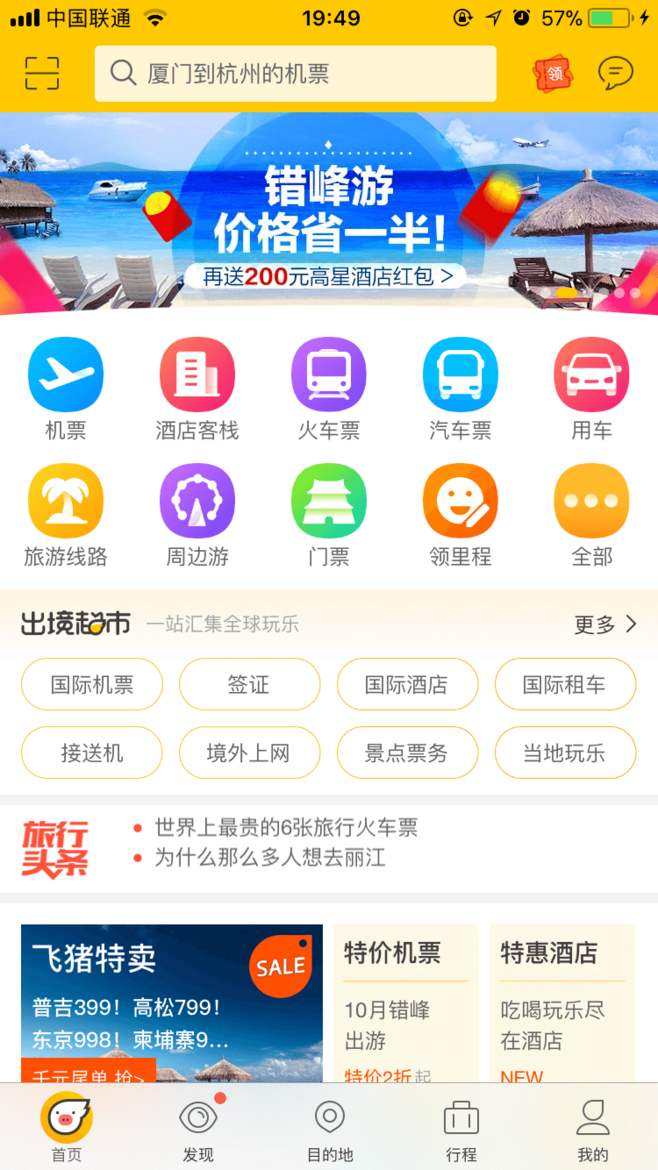Open the messages chat icon
Image resolution: width=658 pixels, height=1170 pixels.
point(615,73)
